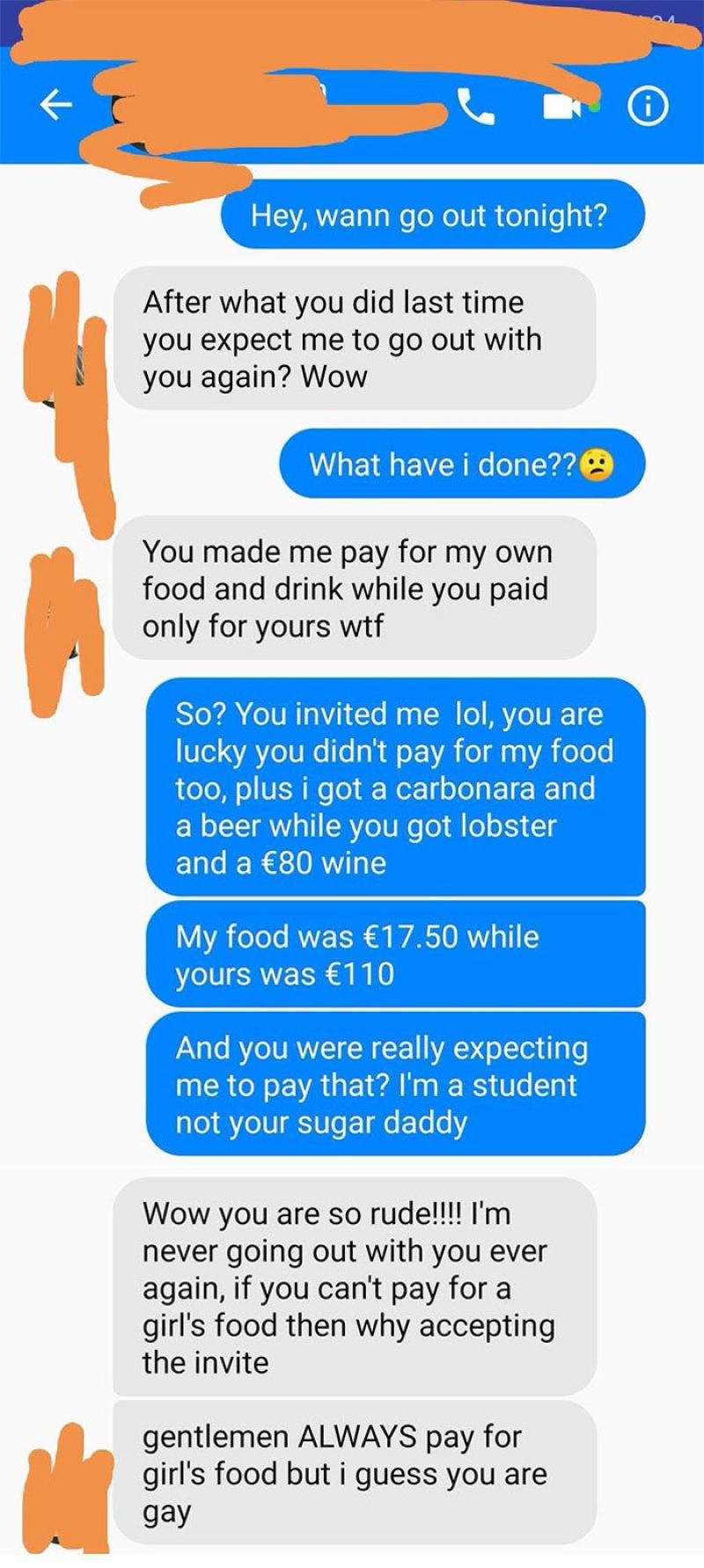Start a video call
The width and height of the screenshot is (704, 1568).
(561, 106)
